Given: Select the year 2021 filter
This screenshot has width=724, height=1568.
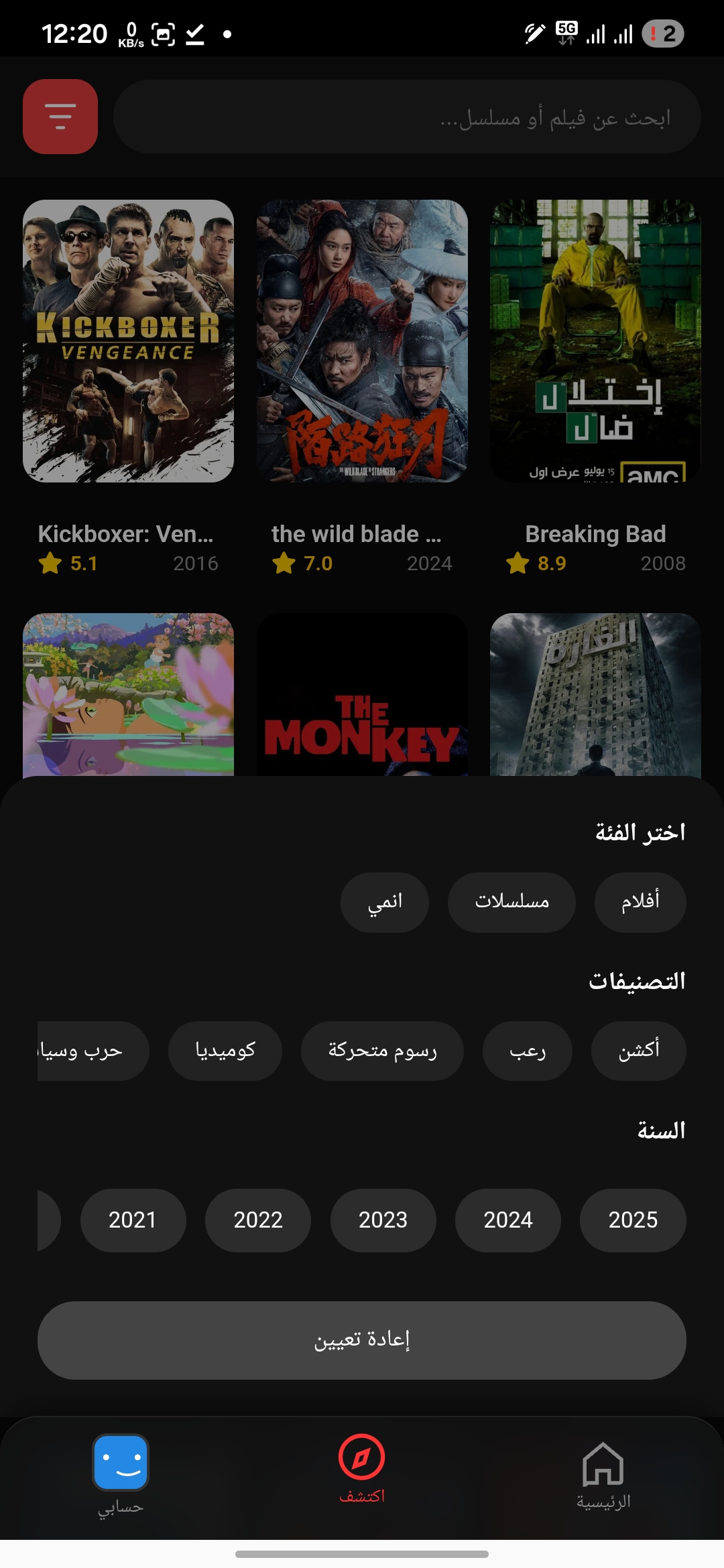Looking at the screenshot, I should 133,1220.
